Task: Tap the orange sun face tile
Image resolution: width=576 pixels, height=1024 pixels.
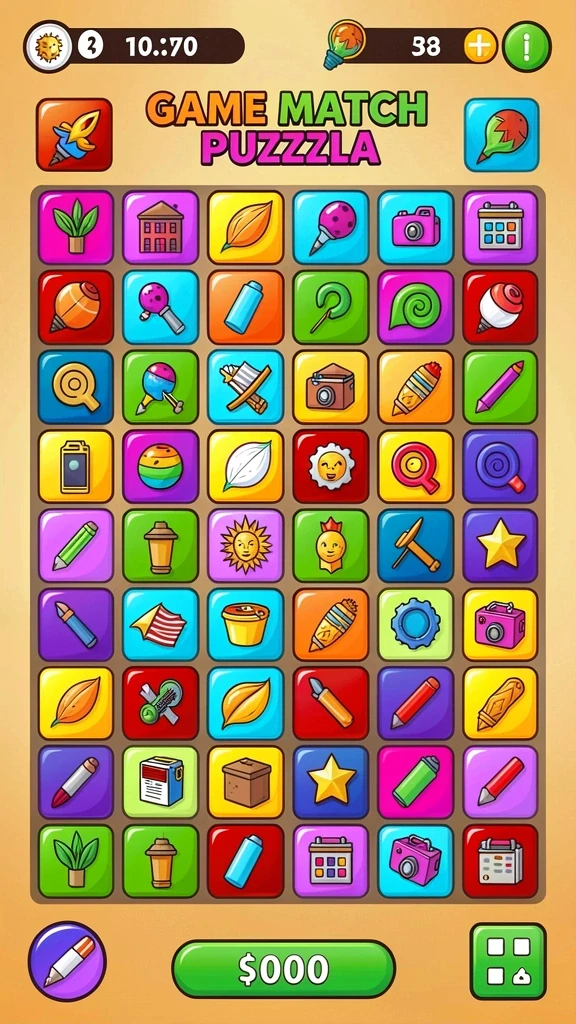Action: click(246, 545)
